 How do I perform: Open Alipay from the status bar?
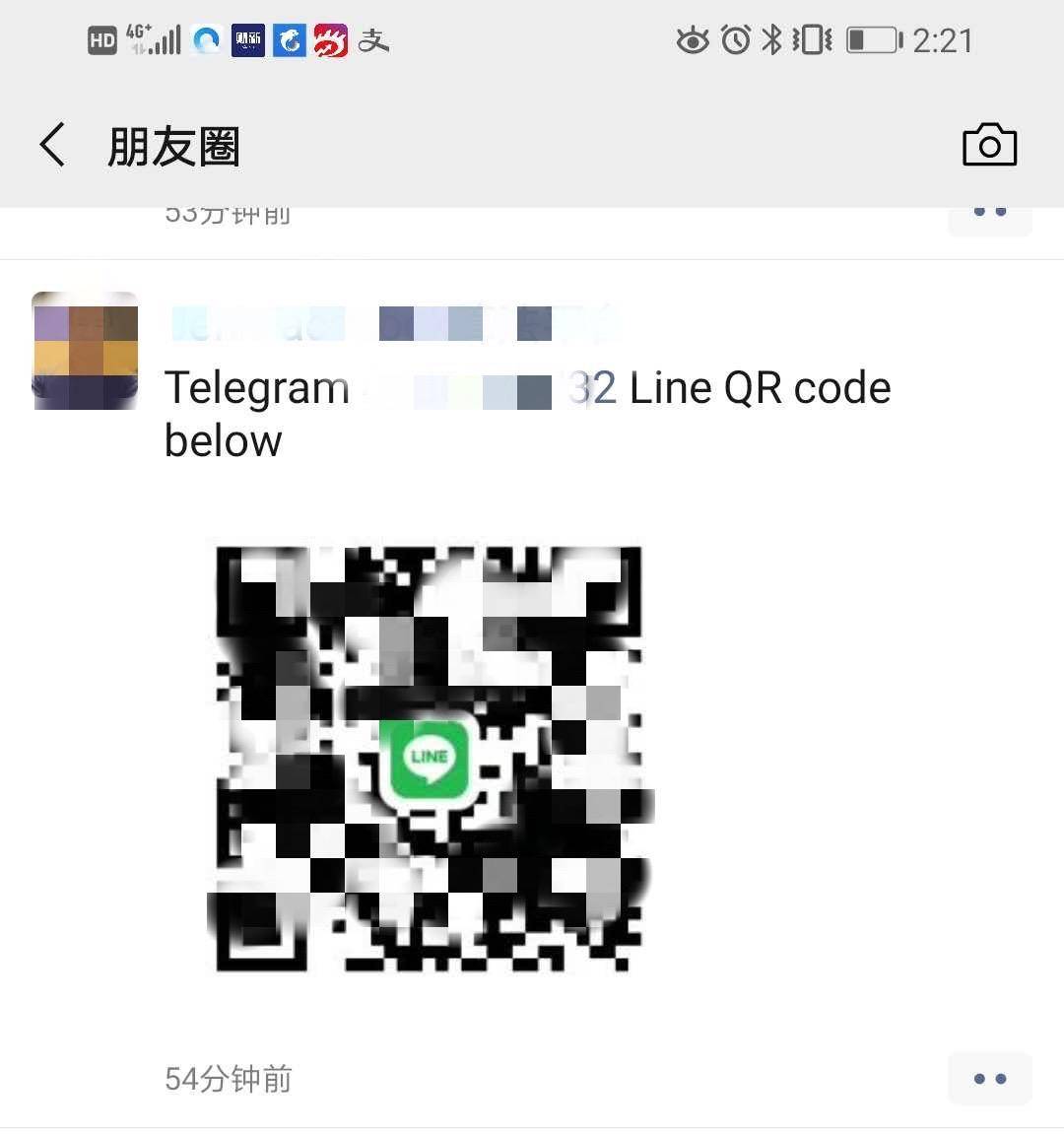coord(373,39)
